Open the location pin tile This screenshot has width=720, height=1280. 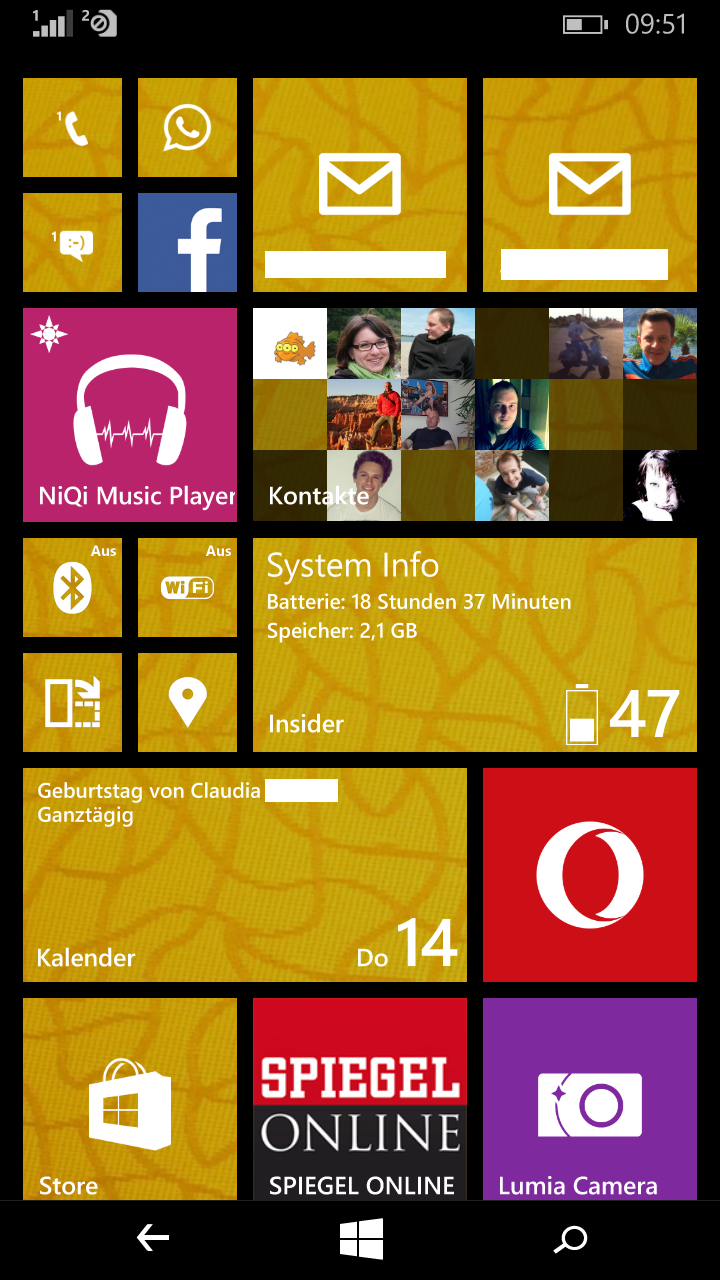[x=187, y=702]
